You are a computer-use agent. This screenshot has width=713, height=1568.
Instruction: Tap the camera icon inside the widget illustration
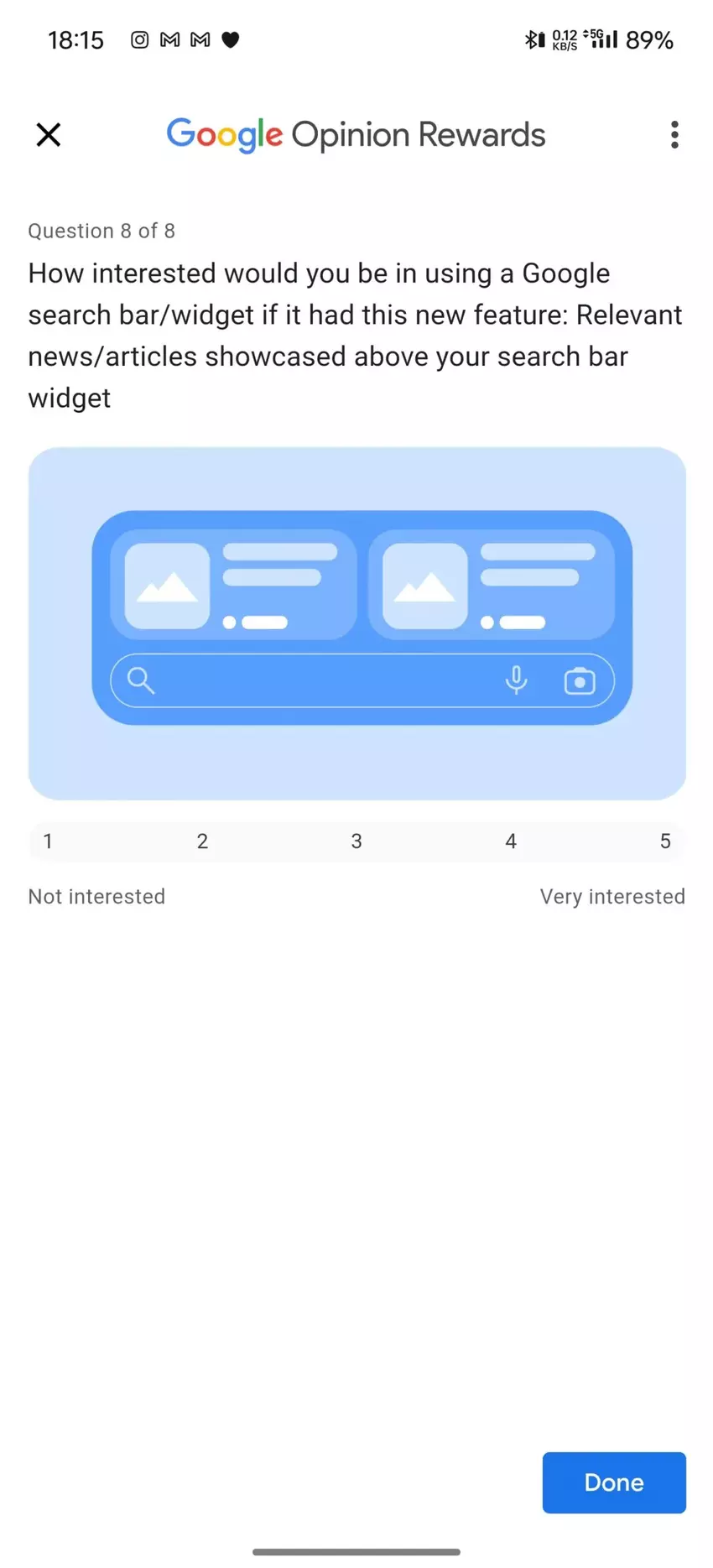coord(580,681)
